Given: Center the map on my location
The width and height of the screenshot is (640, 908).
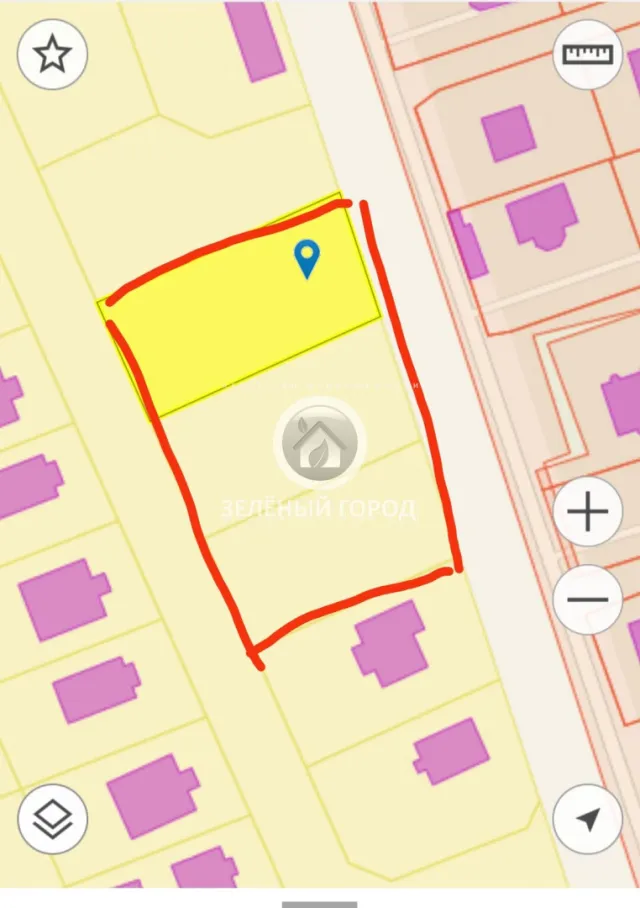Looking at the screenshot, I should tap(587, 819).
